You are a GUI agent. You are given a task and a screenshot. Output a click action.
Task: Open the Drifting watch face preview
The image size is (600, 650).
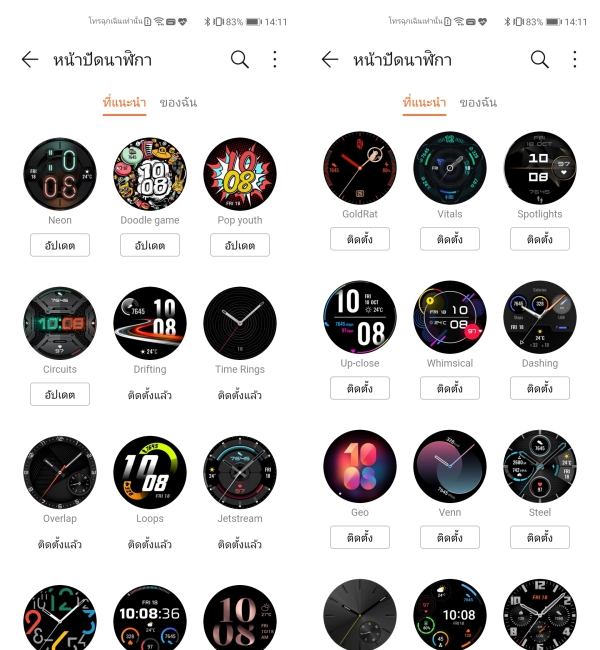click(x=150, y=323)
